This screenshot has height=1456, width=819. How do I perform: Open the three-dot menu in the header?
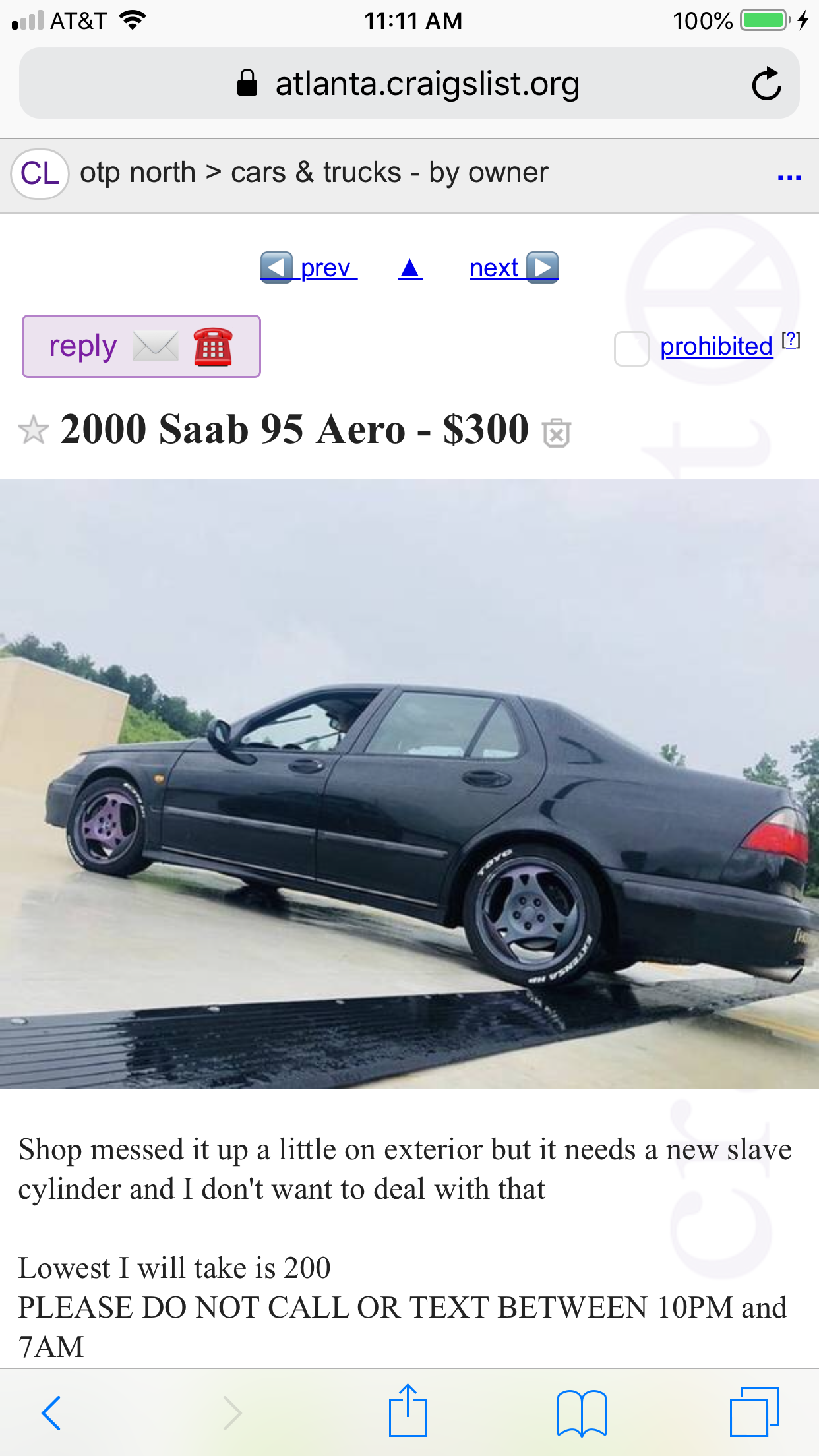[789, 177]
